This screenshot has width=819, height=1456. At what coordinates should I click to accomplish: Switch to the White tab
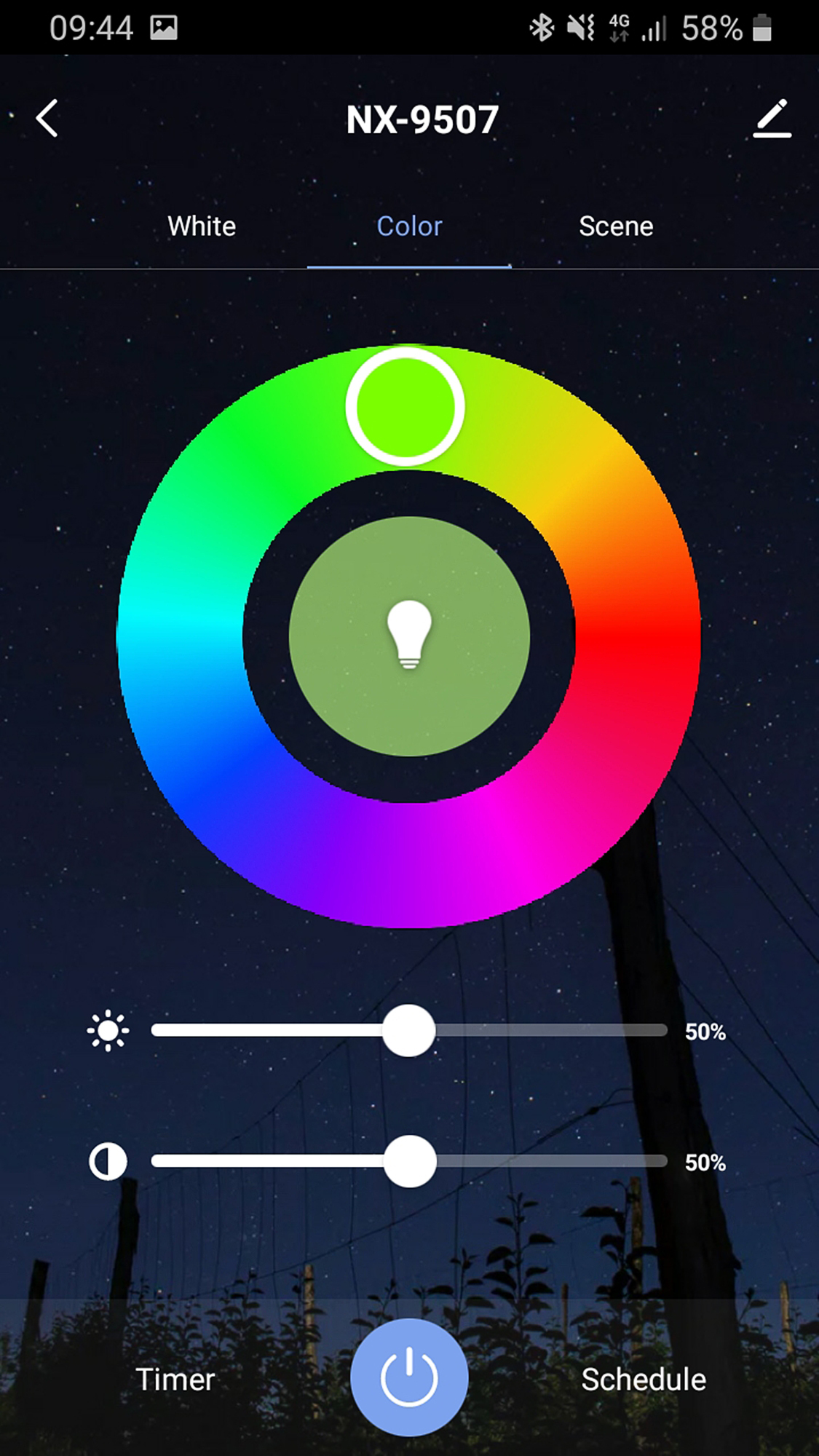pos(202,226)
